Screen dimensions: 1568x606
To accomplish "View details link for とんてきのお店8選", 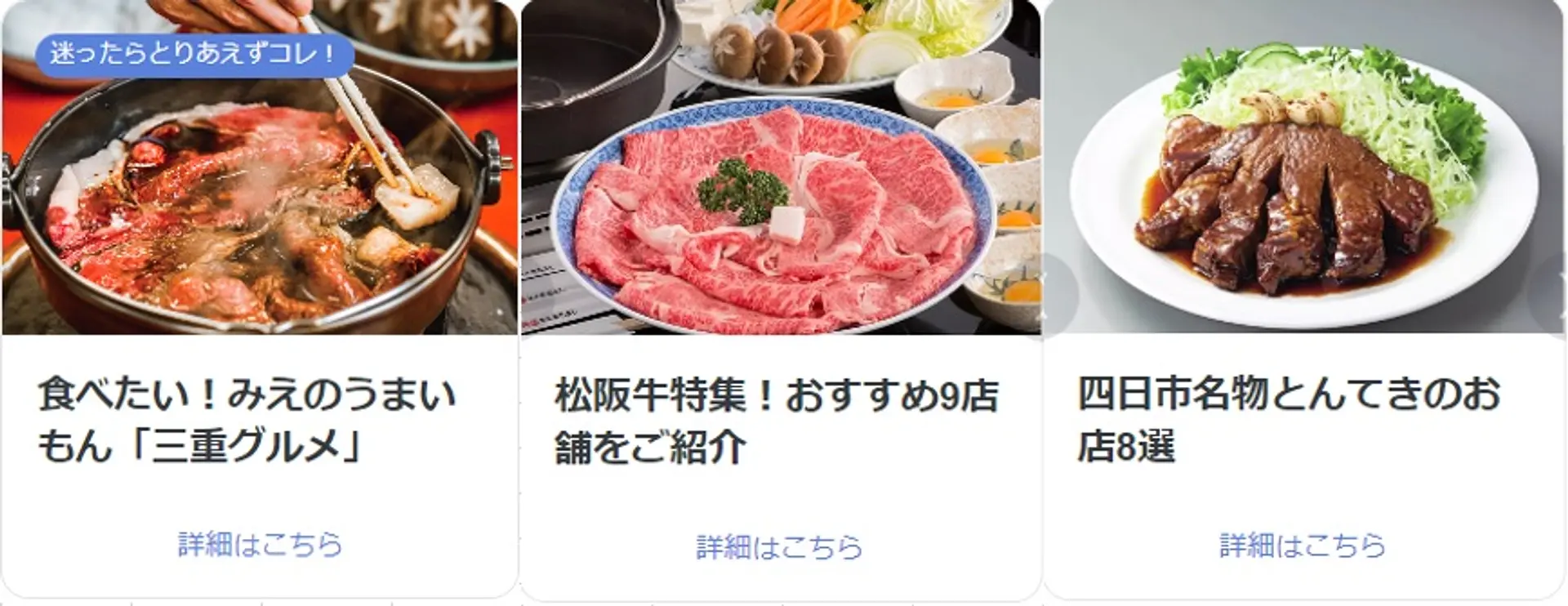I will pos(1302,546).
